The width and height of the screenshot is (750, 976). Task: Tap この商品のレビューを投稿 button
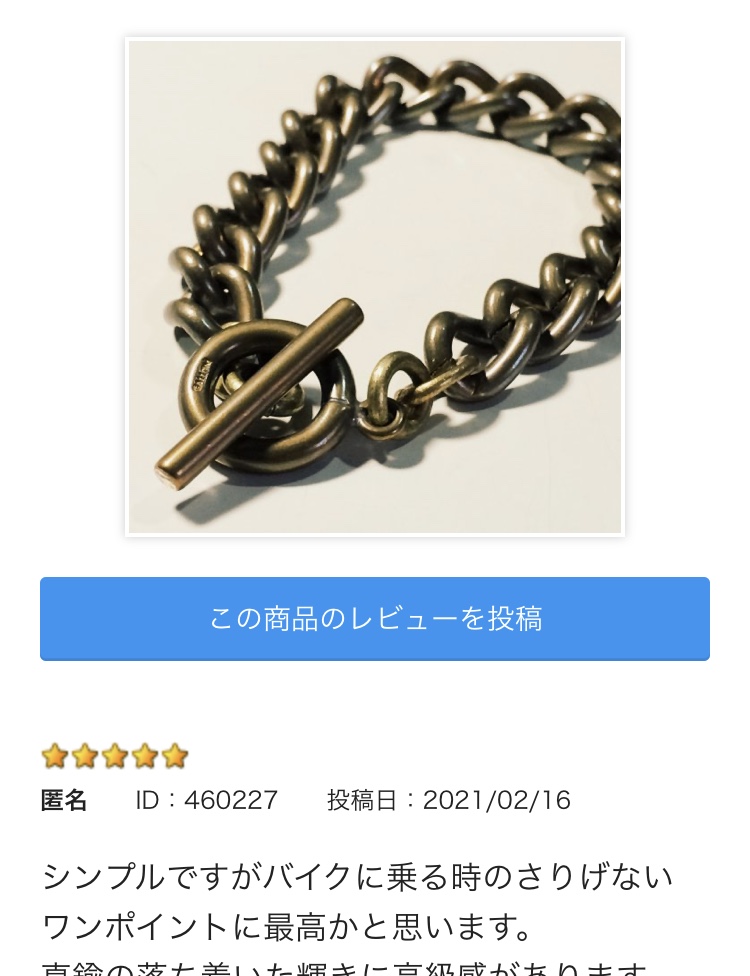click(375, 619)
